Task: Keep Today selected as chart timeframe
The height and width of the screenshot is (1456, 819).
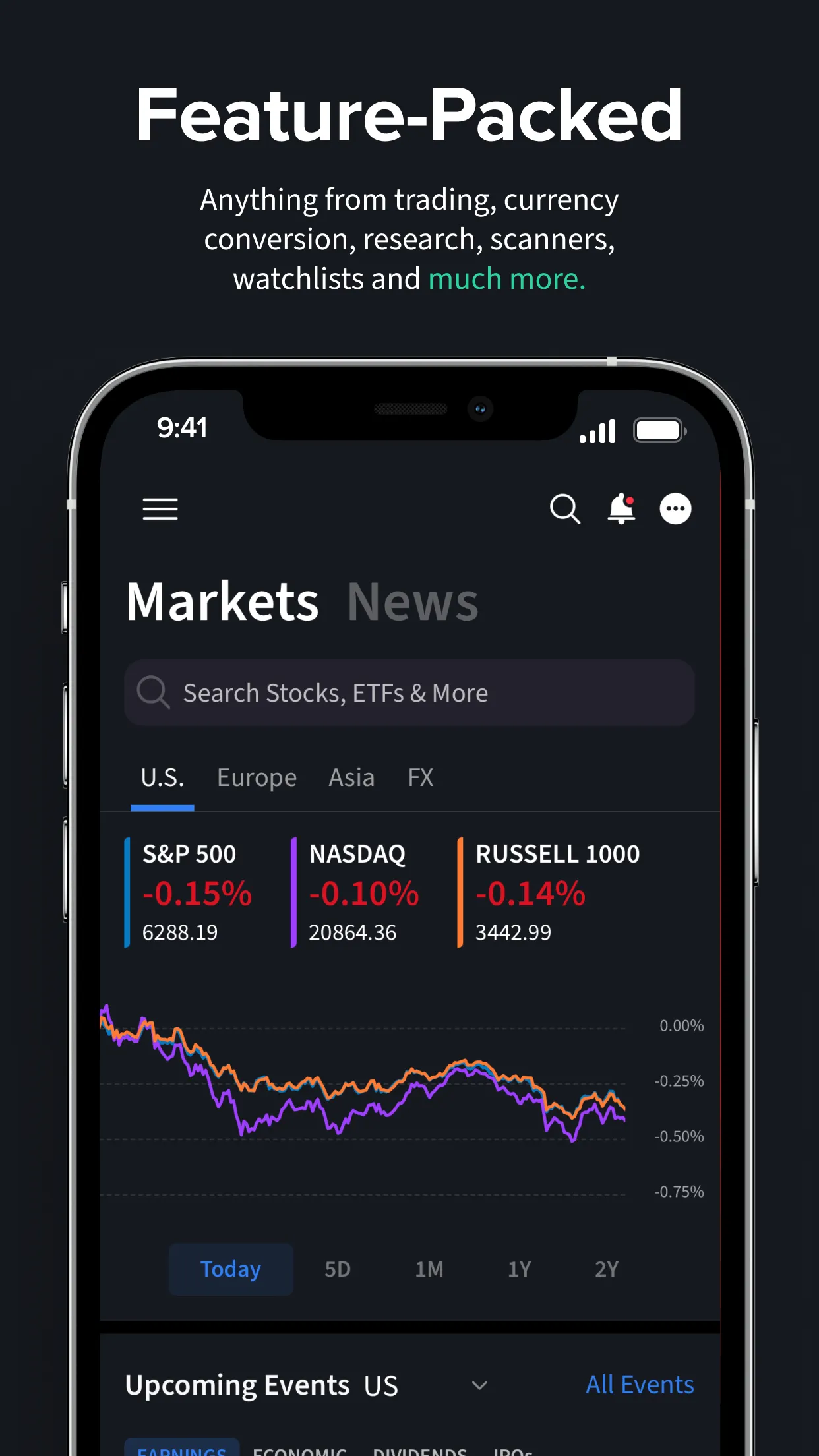Action: pos(231,1269)
